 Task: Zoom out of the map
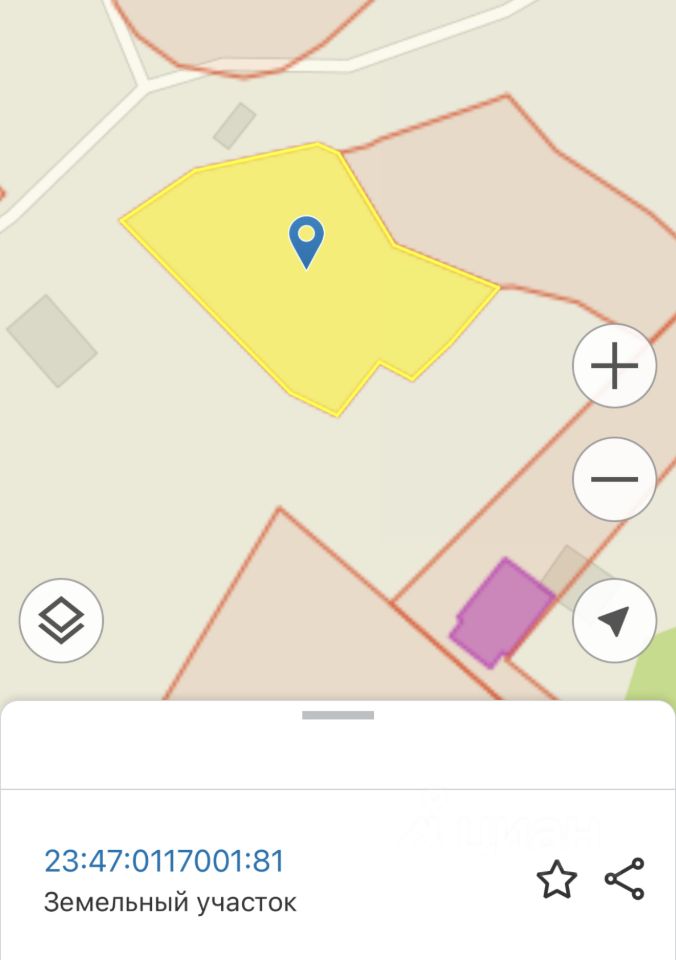614,479
